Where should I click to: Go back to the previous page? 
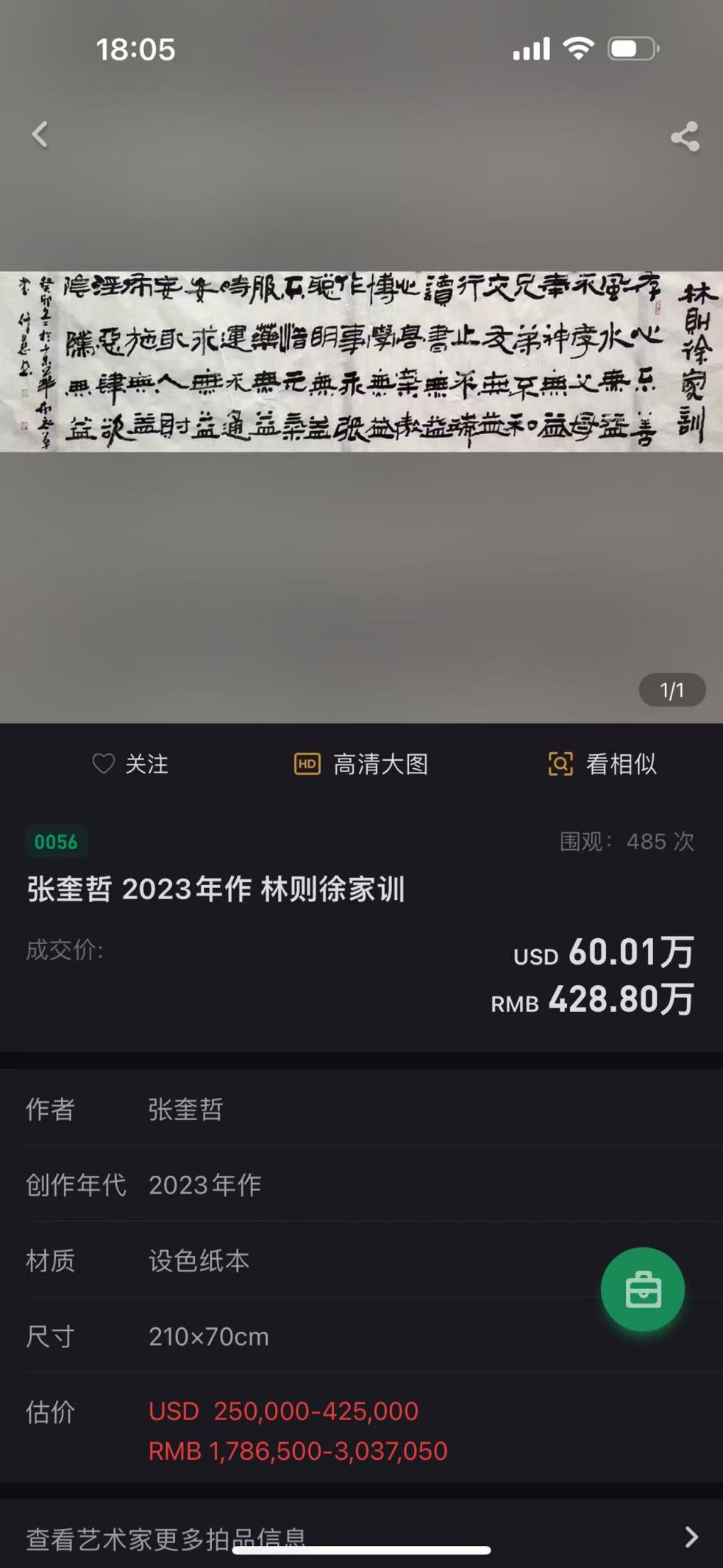pos(40,135)
